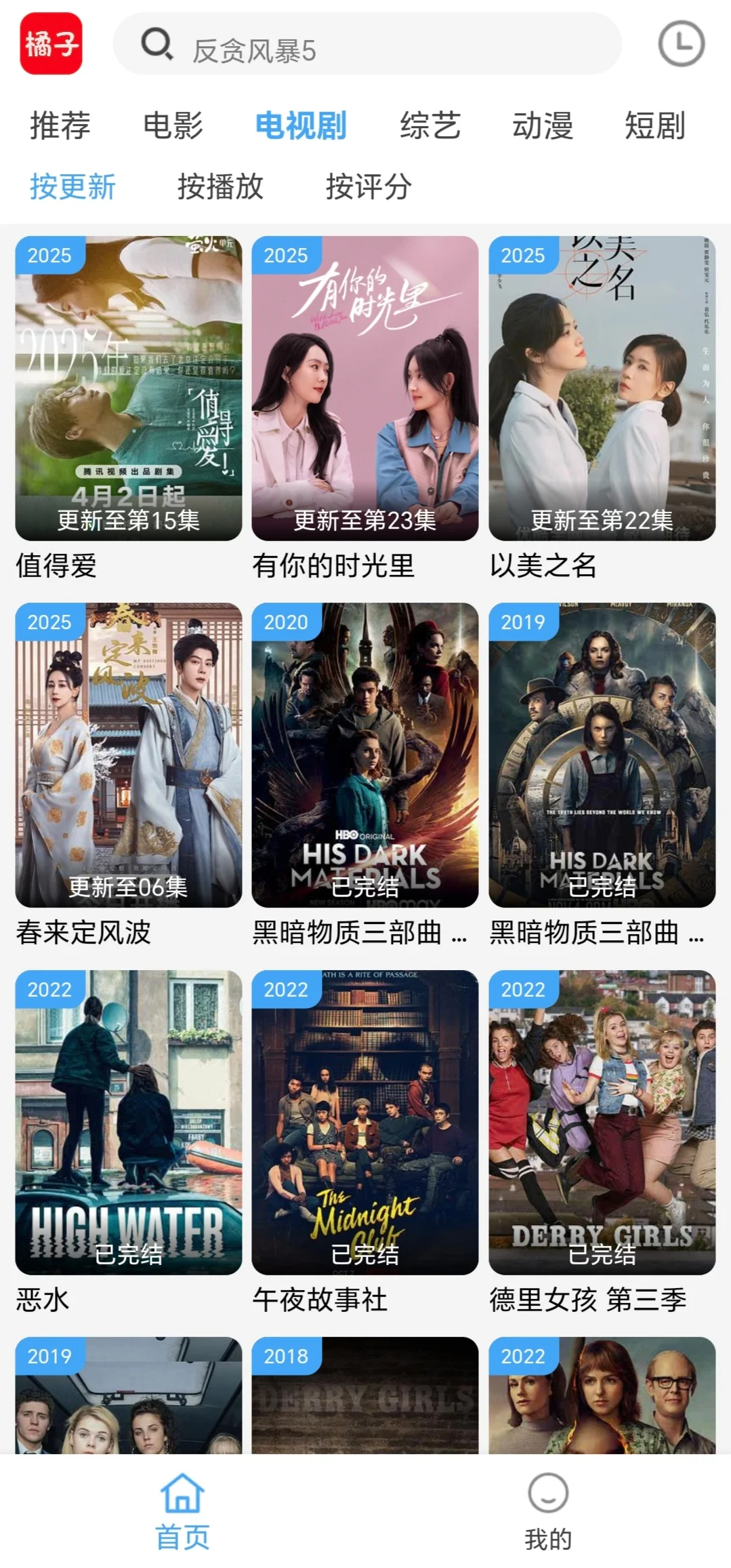731x1568 pixels.
Task: Sort by 按评分
Action: tap(368, 186)
